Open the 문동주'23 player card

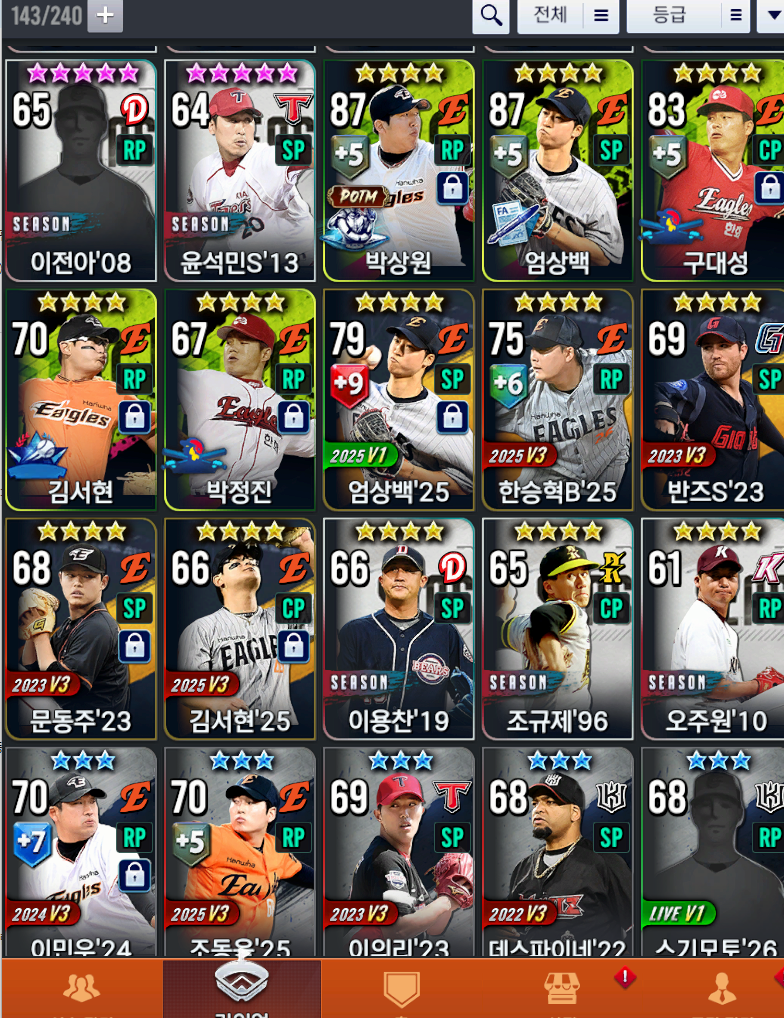[81, 628]
